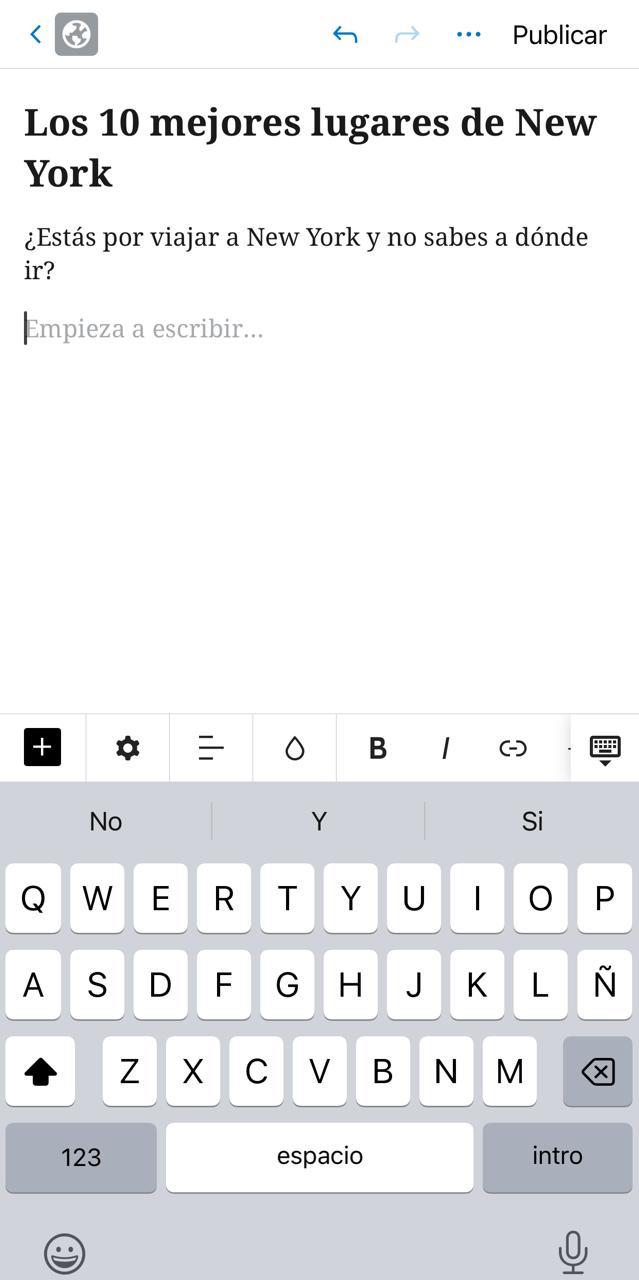The height and width of the screenshot is (1280, 639).
Task: Apply bold formatting
Action: (377, 748)
